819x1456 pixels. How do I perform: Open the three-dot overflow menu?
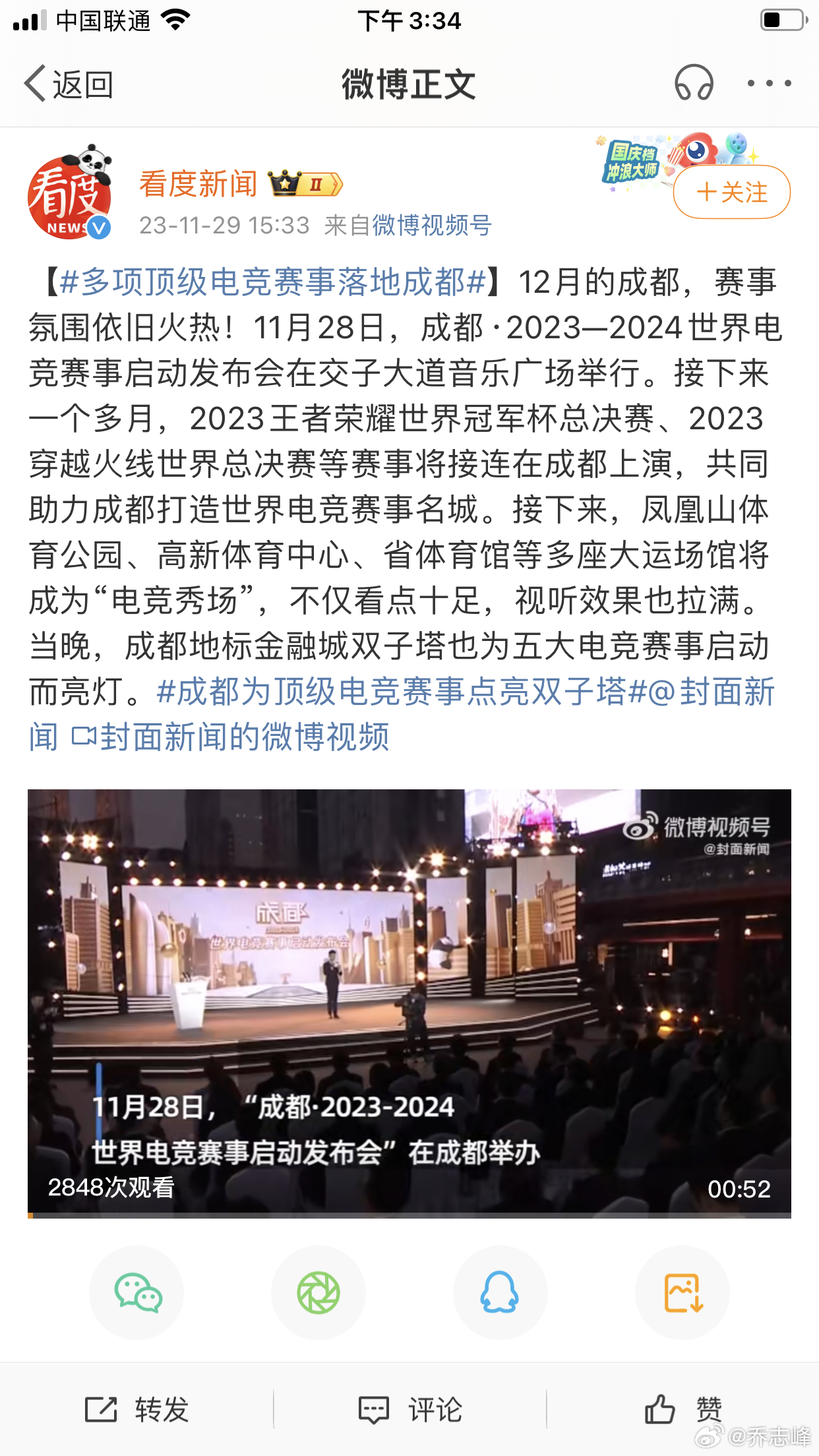769,84
